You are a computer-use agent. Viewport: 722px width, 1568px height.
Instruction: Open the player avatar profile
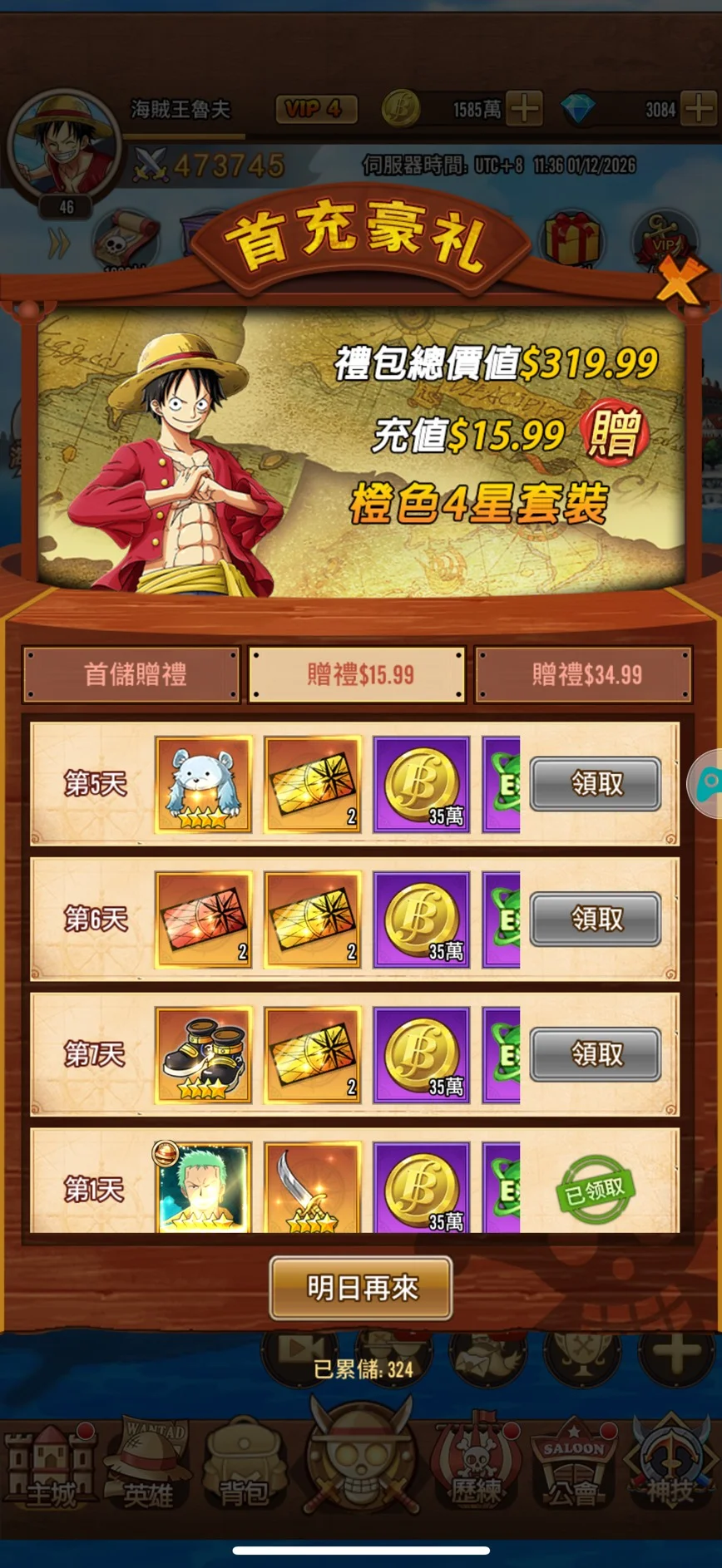(62, 148)
